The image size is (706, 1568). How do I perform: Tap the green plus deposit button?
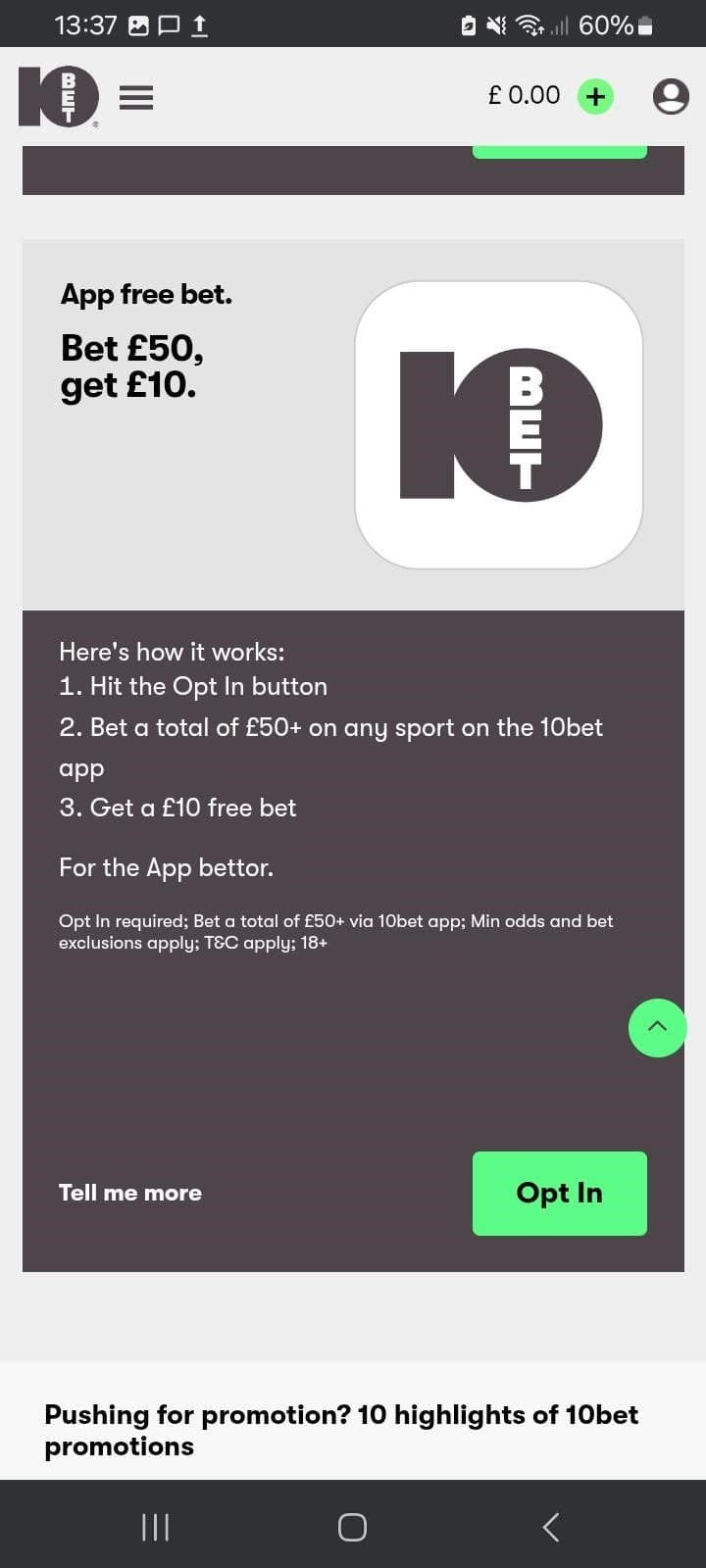coord(595,96)
